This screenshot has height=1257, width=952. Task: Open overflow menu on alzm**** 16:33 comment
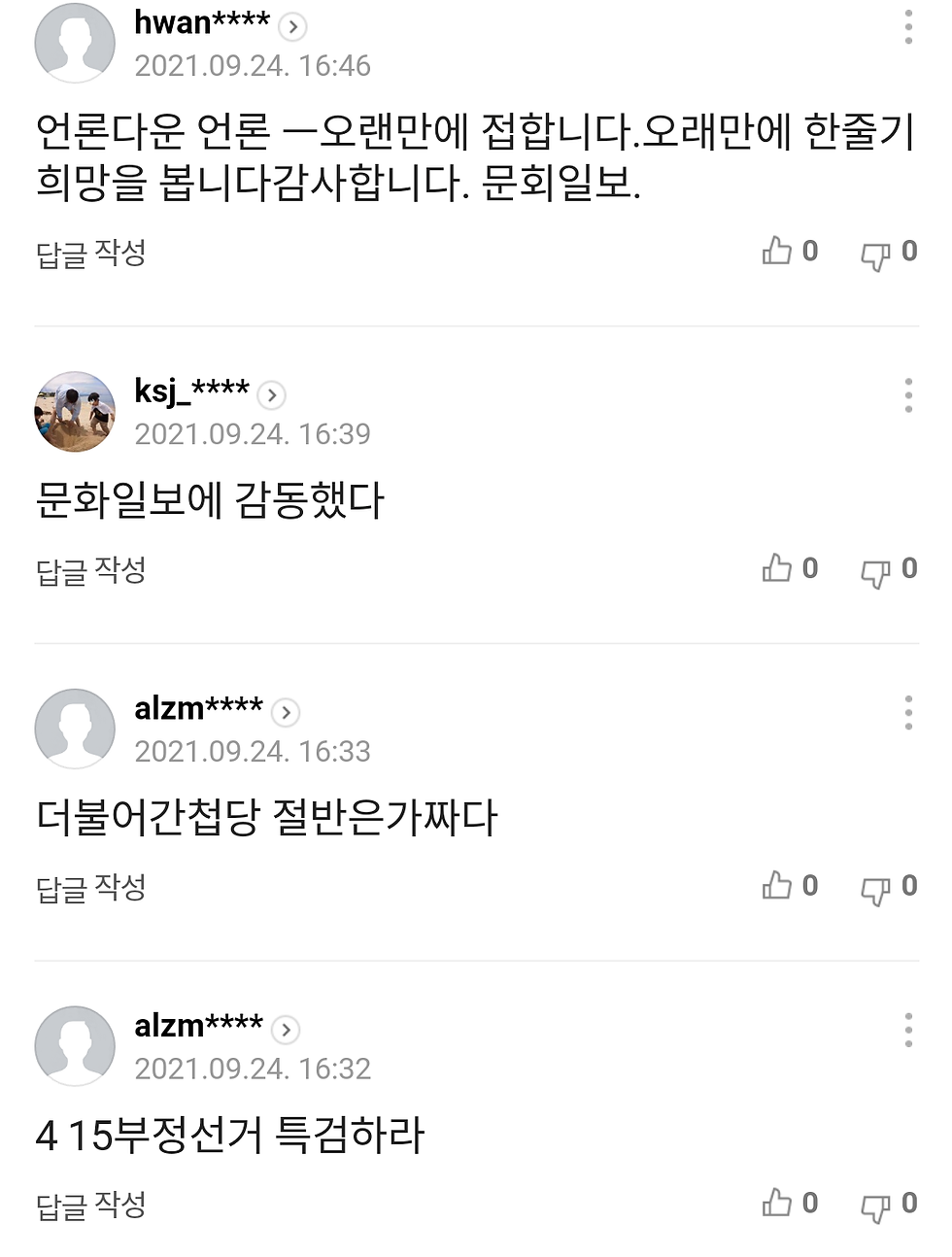908,713
